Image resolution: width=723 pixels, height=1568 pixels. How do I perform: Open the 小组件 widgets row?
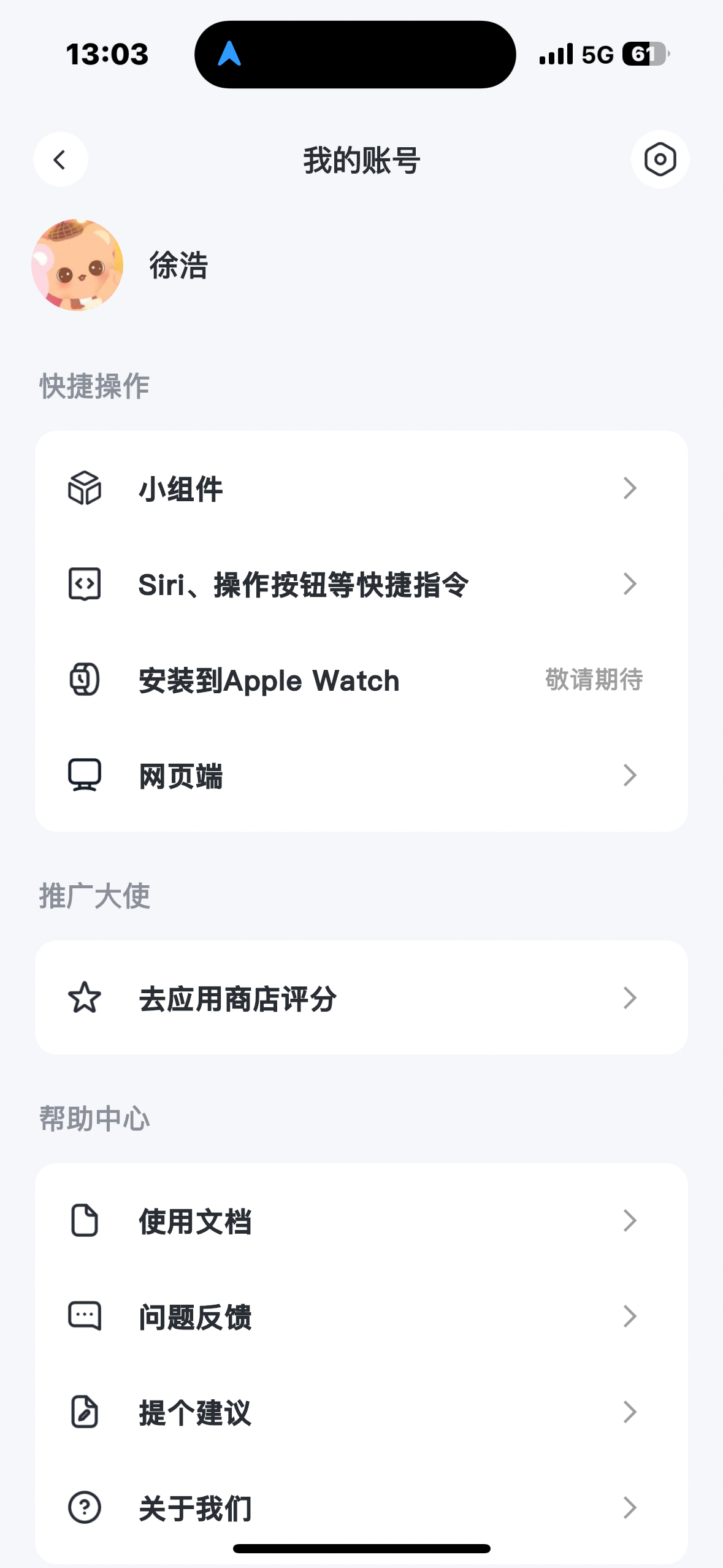coord(361,489)
